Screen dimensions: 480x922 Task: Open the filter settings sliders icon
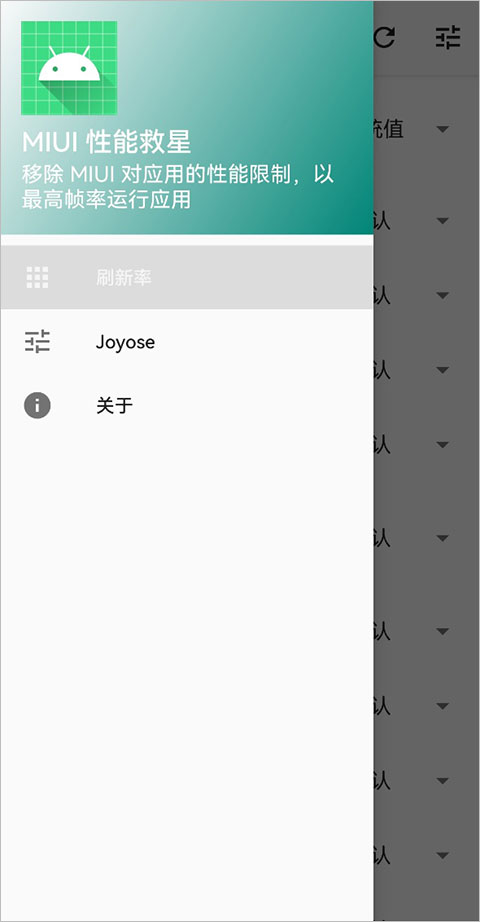(x=448, y=38)
